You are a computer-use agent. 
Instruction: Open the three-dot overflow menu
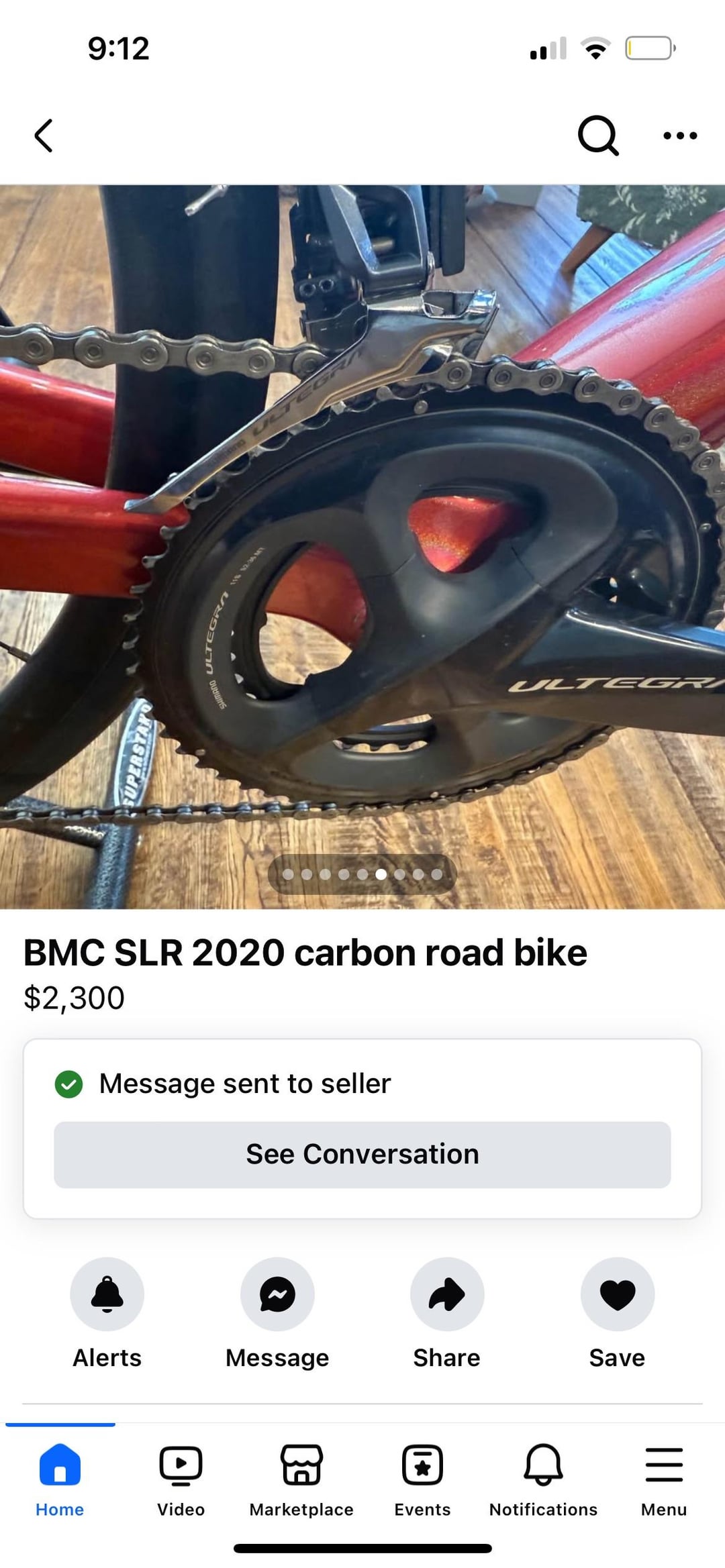click(680, 136)
